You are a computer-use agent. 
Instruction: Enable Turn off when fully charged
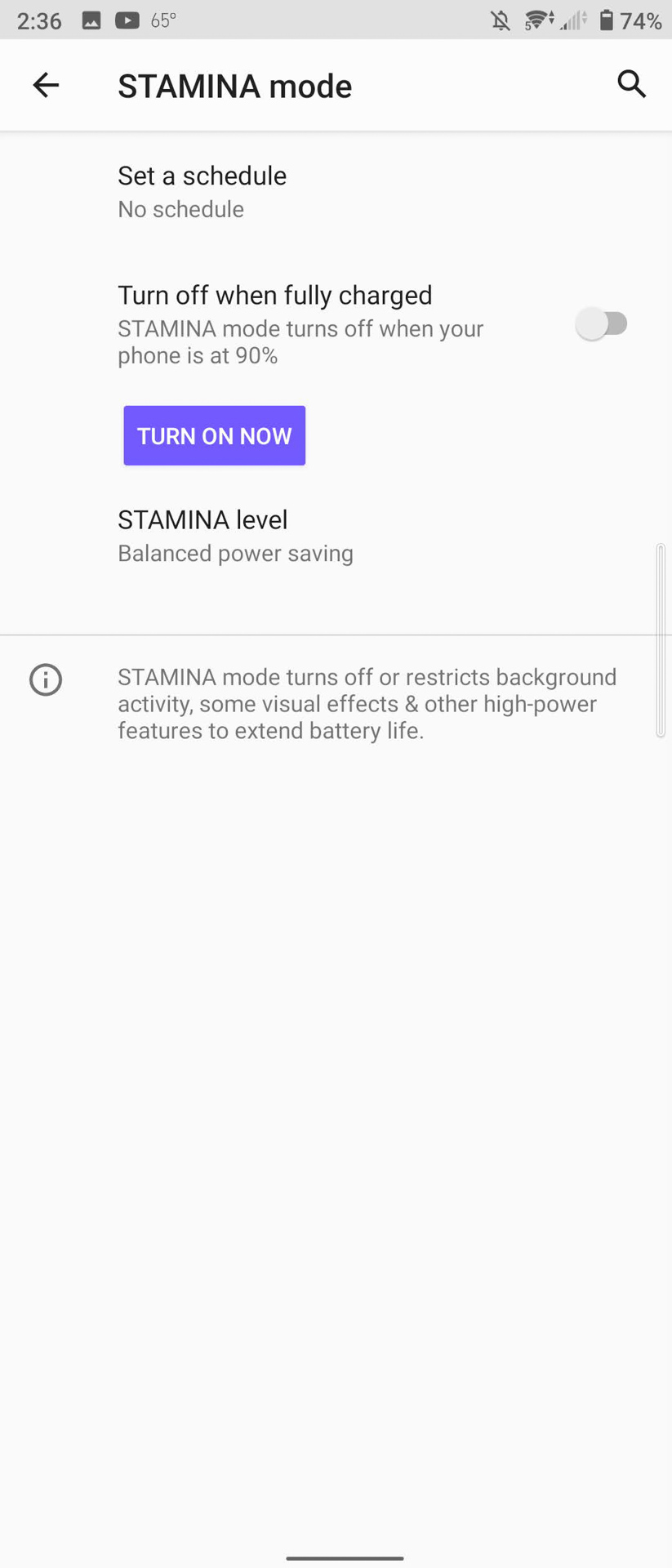coord(603,324)
